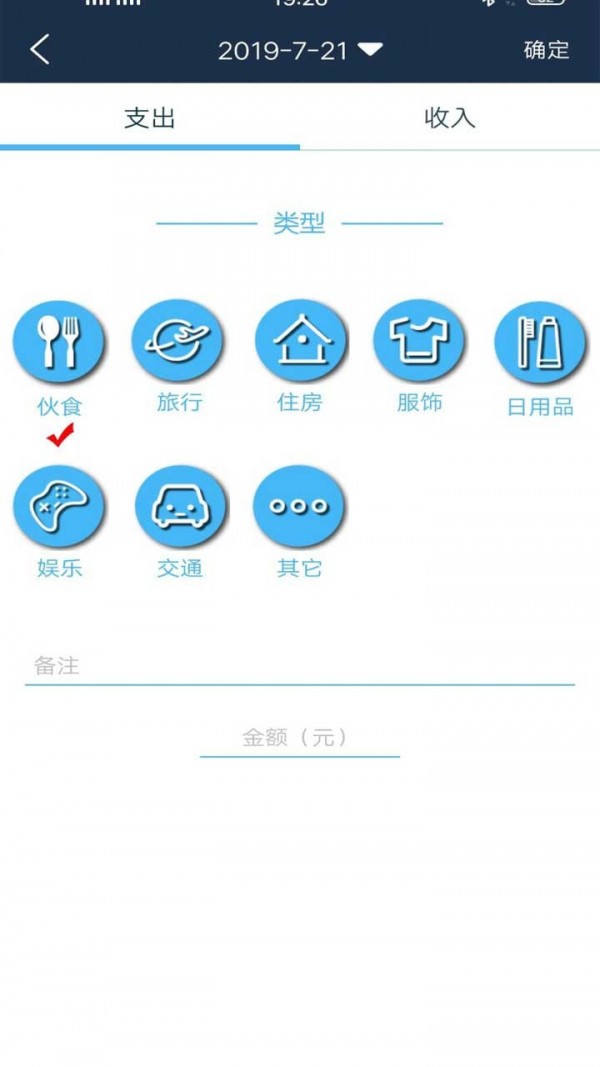Screen dimensions: 600x1067
Task: Choose the 其它 other category
Action: click(x=299, y=507)
